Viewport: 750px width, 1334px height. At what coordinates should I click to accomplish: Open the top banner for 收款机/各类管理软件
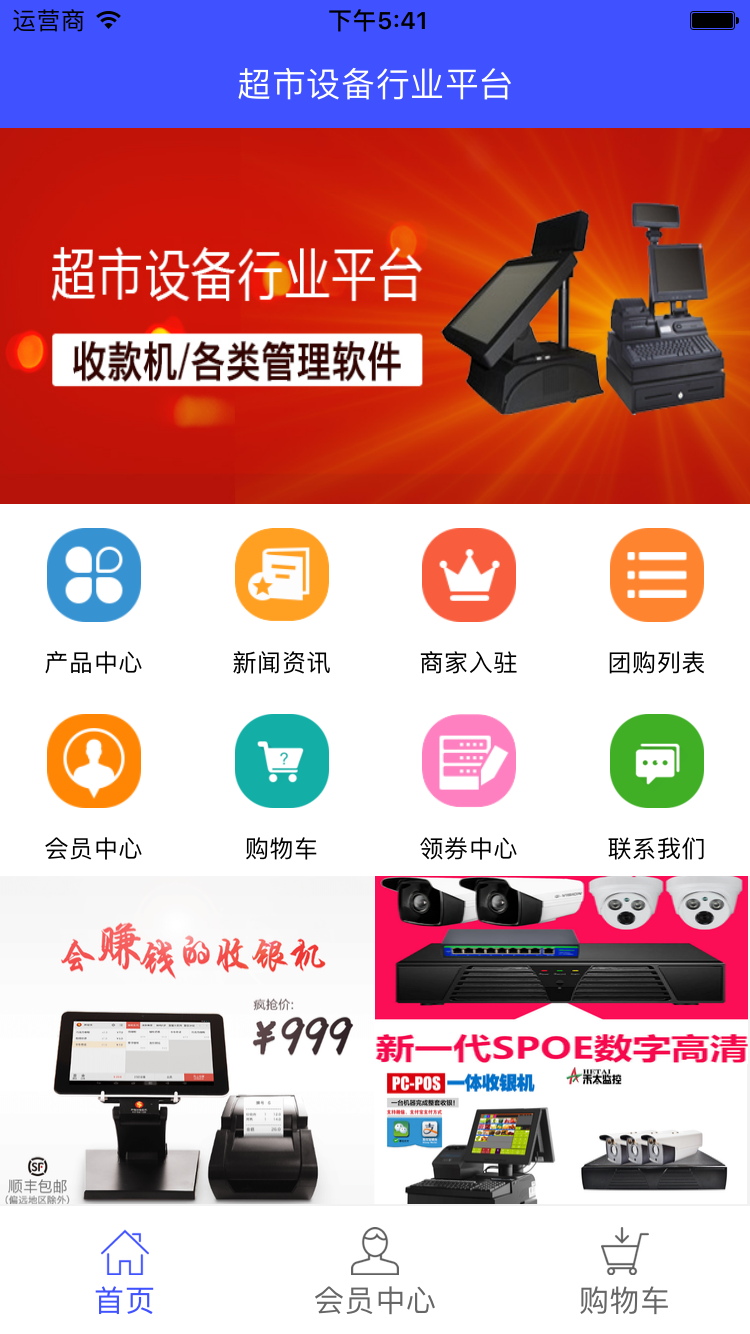point(375,316)
